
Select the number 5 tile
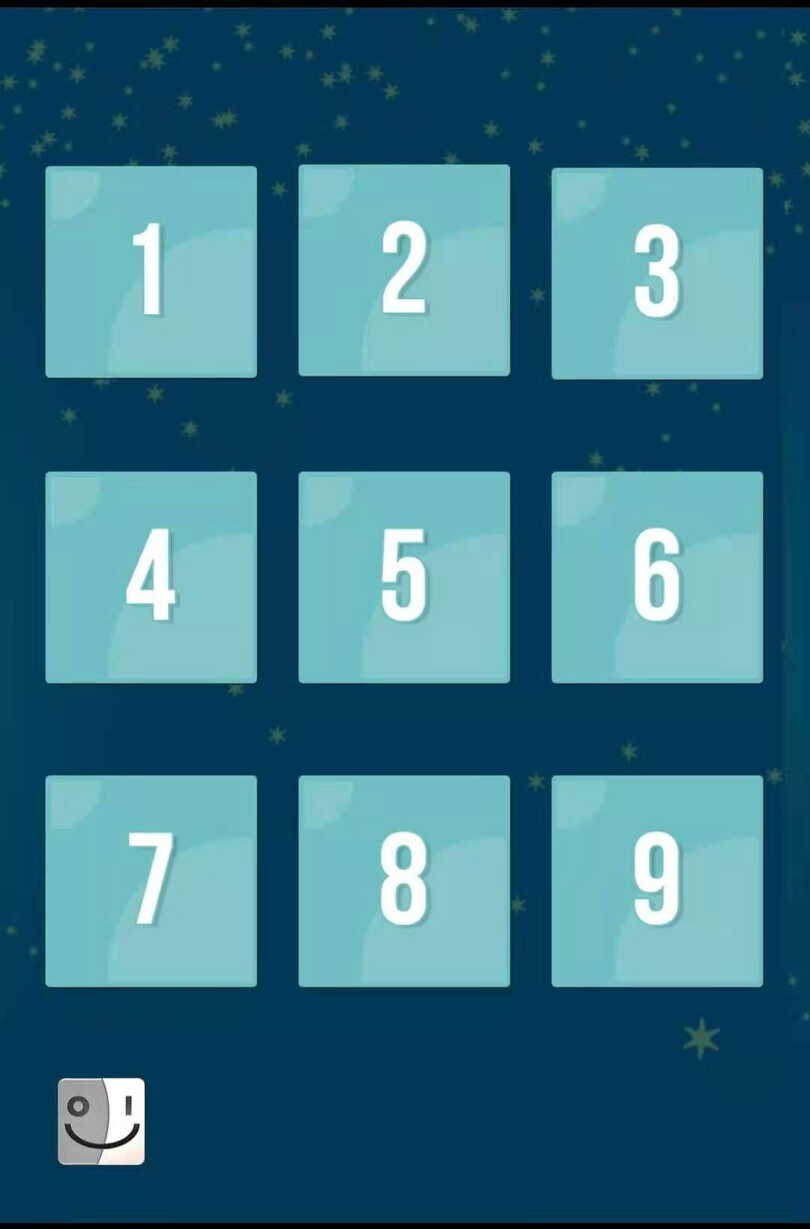(x=404, y=577)
